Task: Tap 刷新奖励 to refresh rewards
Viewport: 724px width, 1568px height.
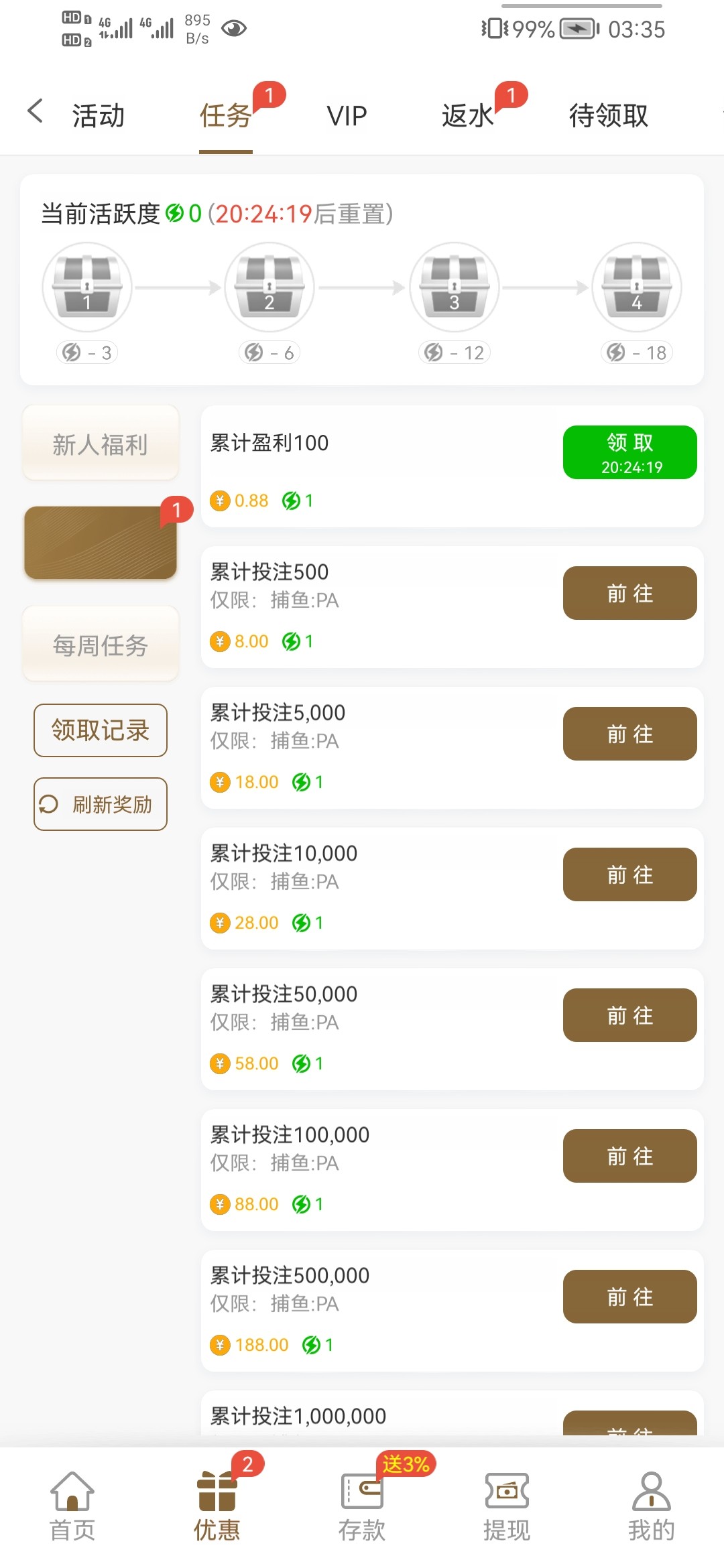Action: coord(101,804)
